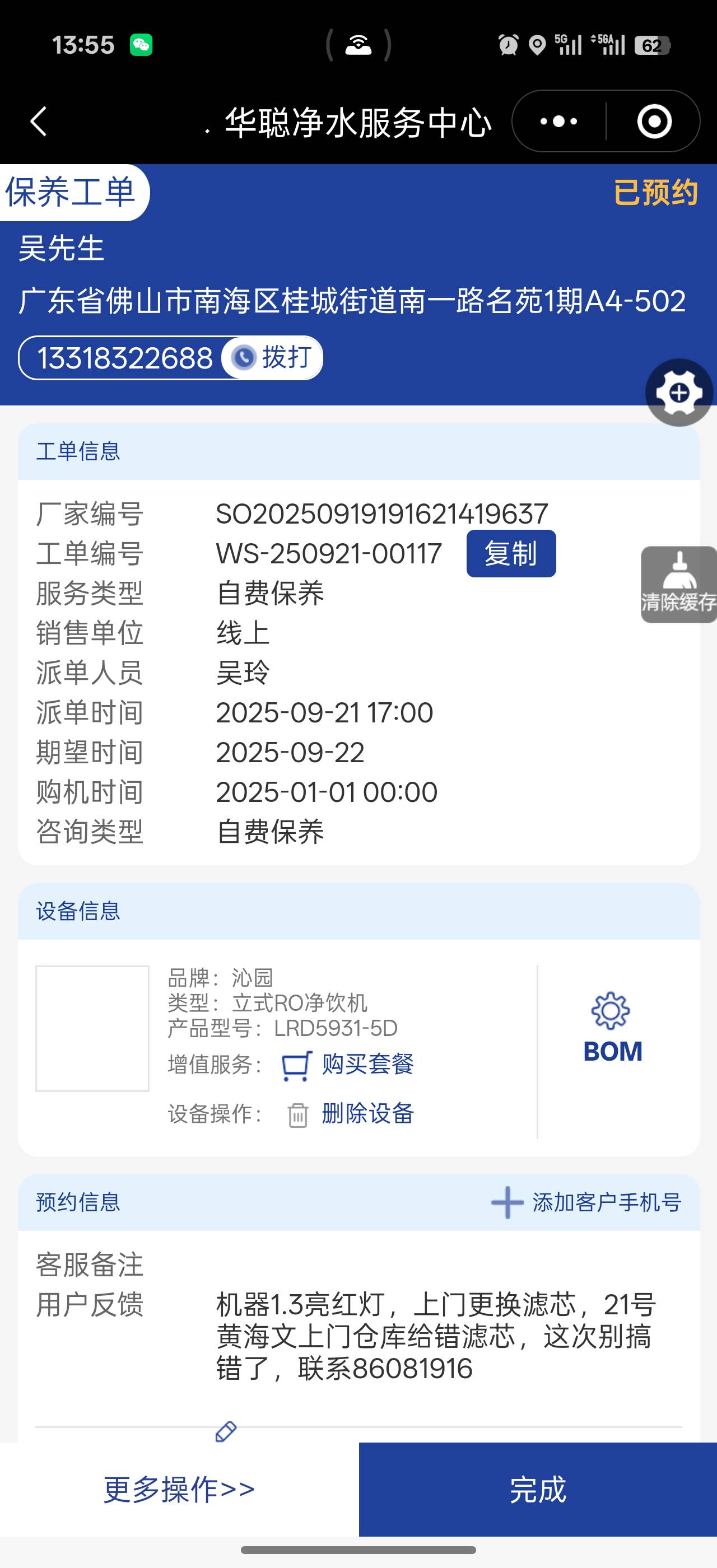Copy the work order number with 复制

click(x=511, y=553)
